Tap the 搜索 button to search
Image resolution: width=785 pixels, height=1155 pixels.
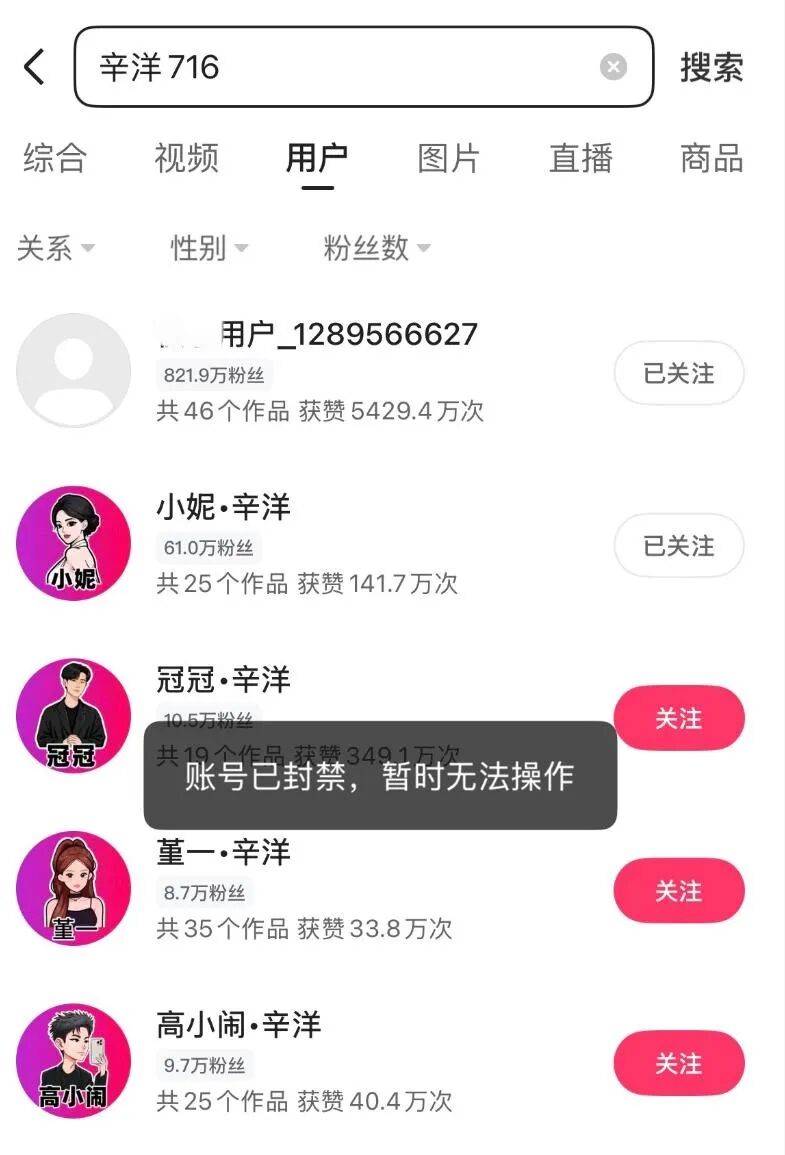(712, 66)
